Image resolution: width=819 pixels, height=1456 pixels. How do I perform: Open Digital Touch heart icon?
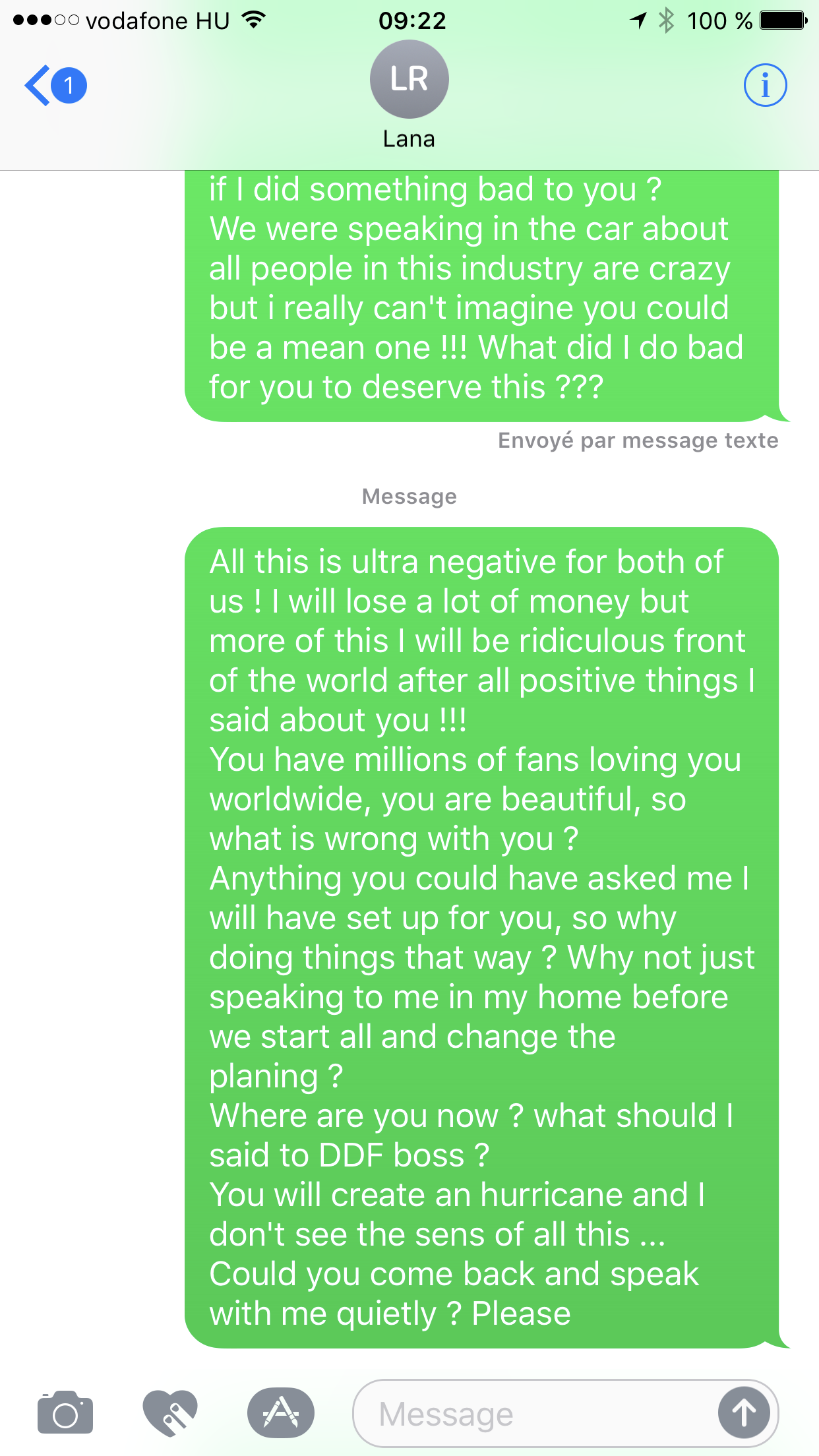point(170,1412)
